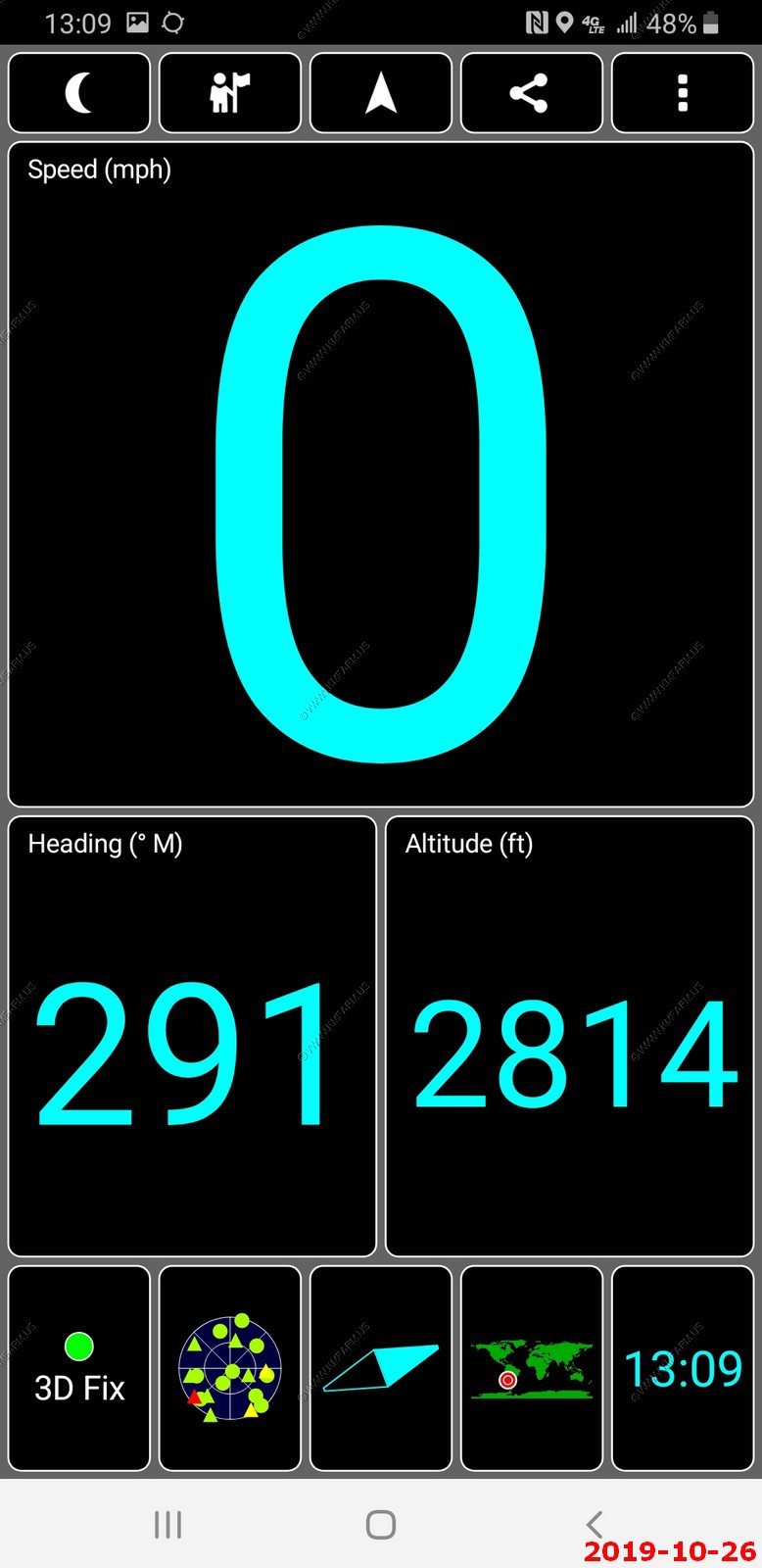Open the three-dot overflow menu
Image resolution: width=762 pixels, height=1568 pixels.
coord(683,93)
